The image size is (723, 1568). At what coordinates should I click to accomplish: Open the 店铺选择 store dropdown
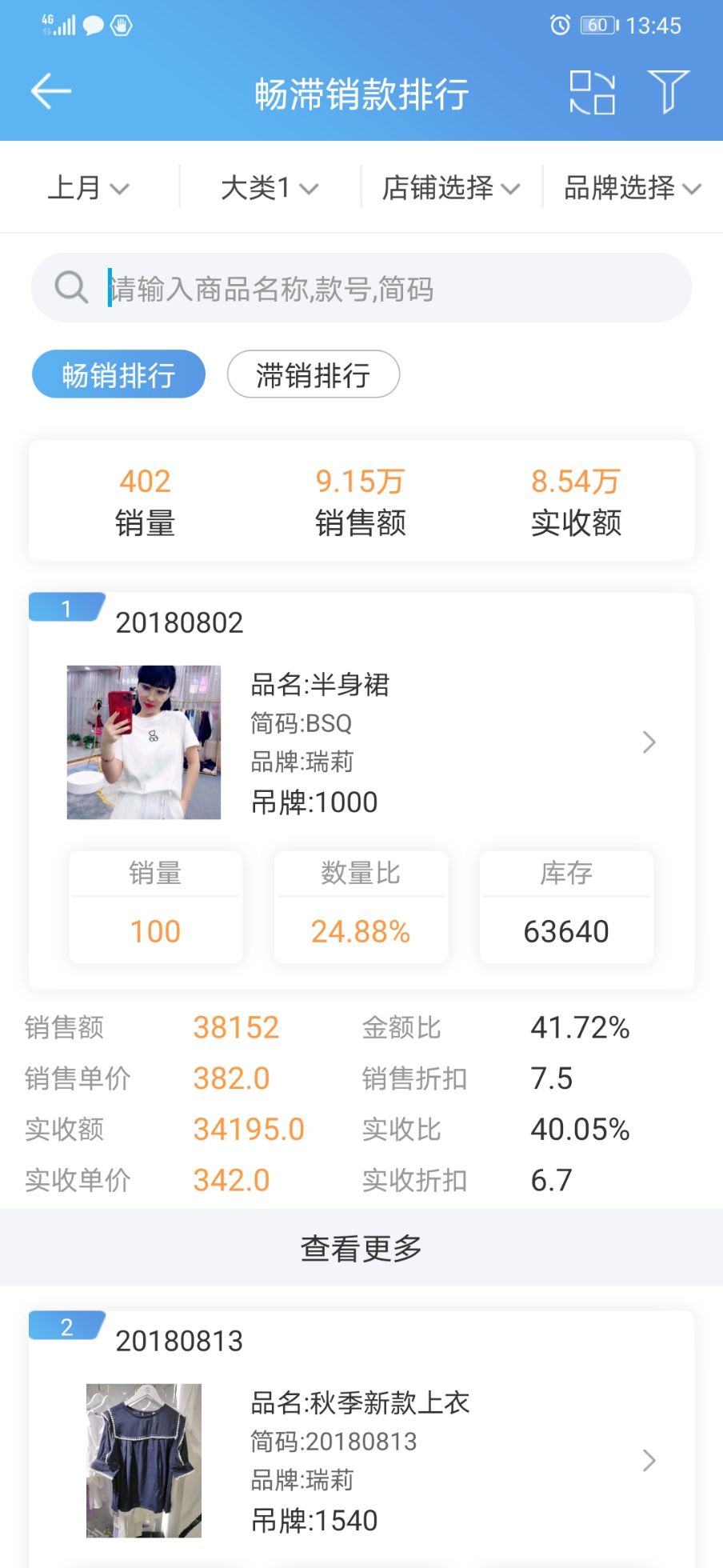[451, 188]
